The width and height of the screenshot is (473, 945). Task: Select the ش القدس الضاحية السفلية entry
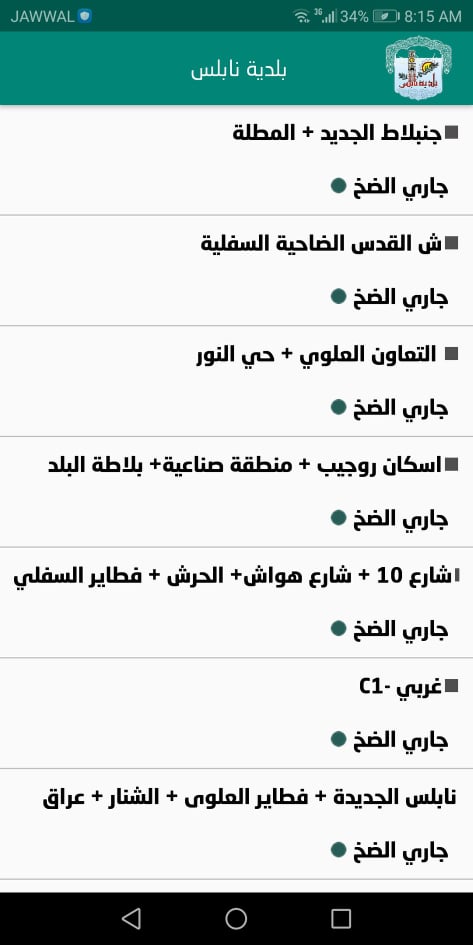tap(236, 271)
